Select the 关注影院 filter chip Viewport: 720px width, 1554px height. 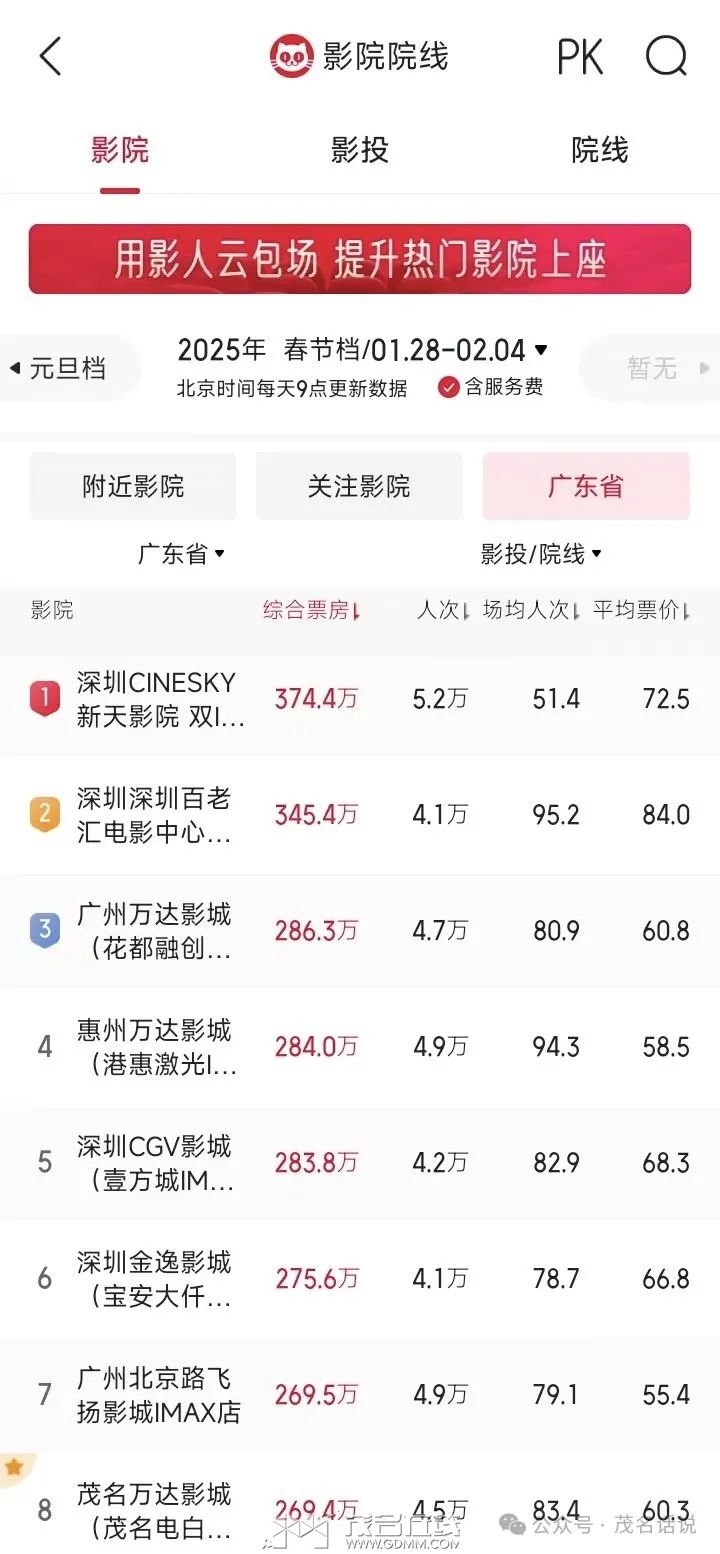(x=359, y=486)
